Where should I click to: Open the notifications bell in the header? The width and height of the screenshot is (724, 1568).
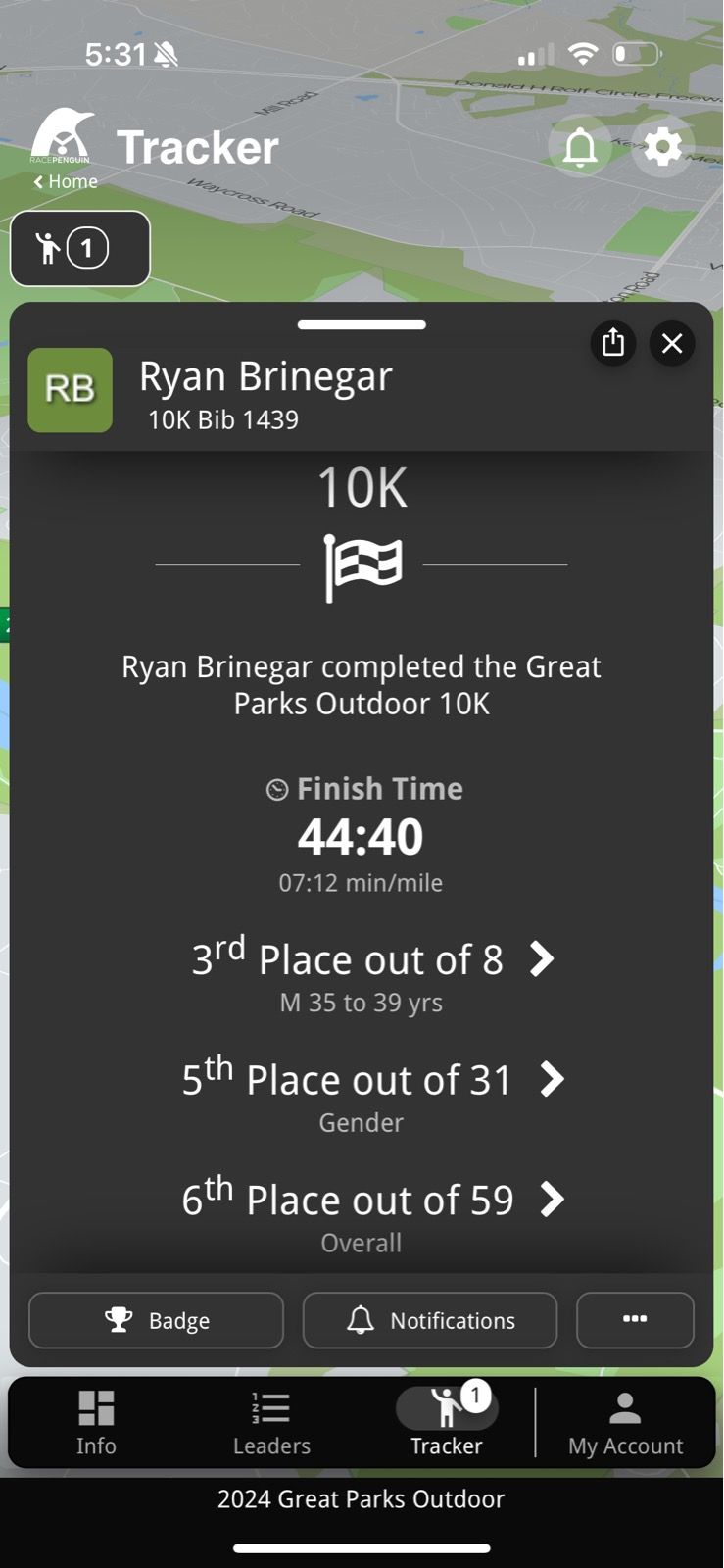tap(579, 147)
